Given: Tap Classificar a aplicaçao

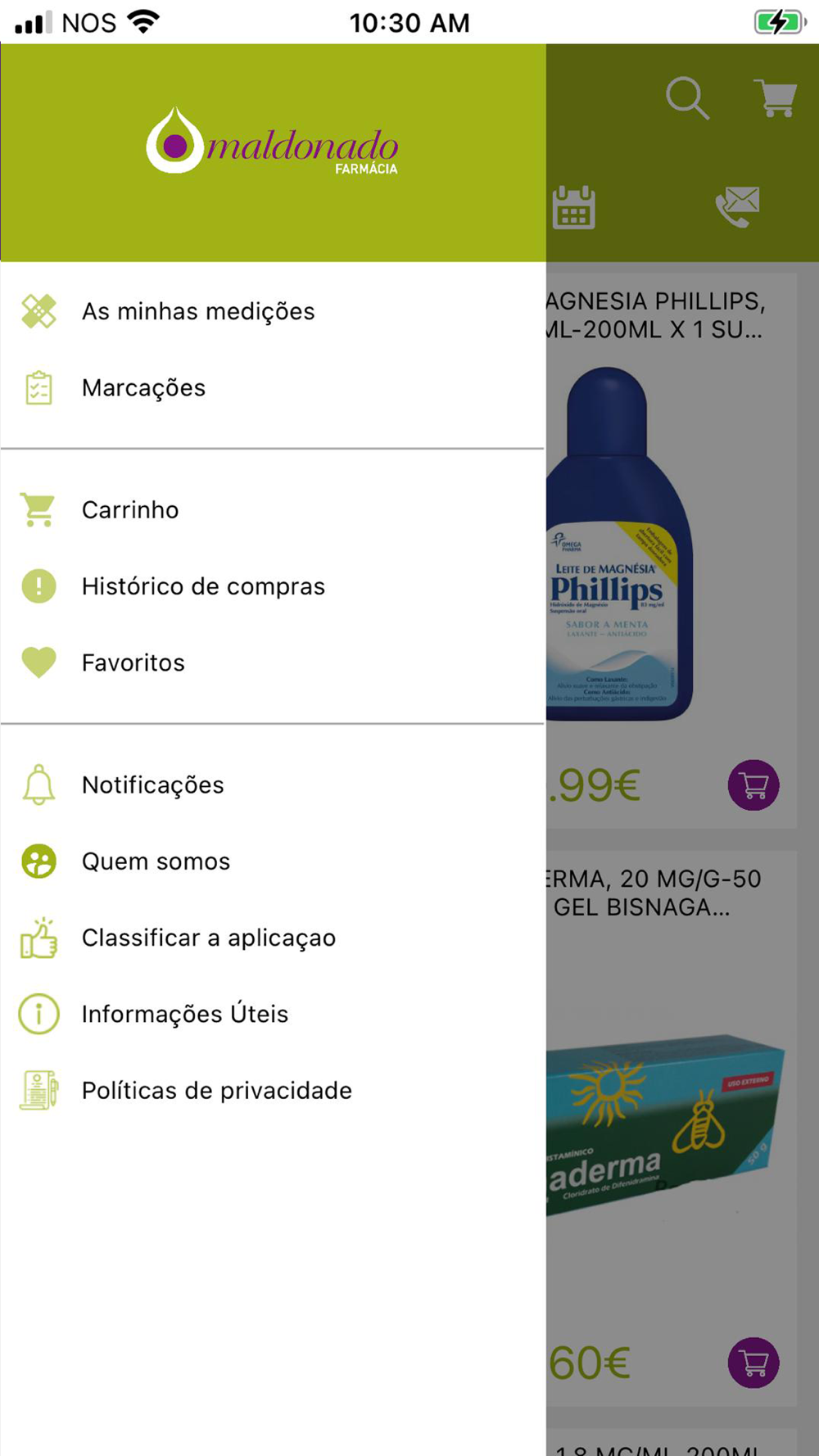Looking at the screenshot, I should pos(273,938).
